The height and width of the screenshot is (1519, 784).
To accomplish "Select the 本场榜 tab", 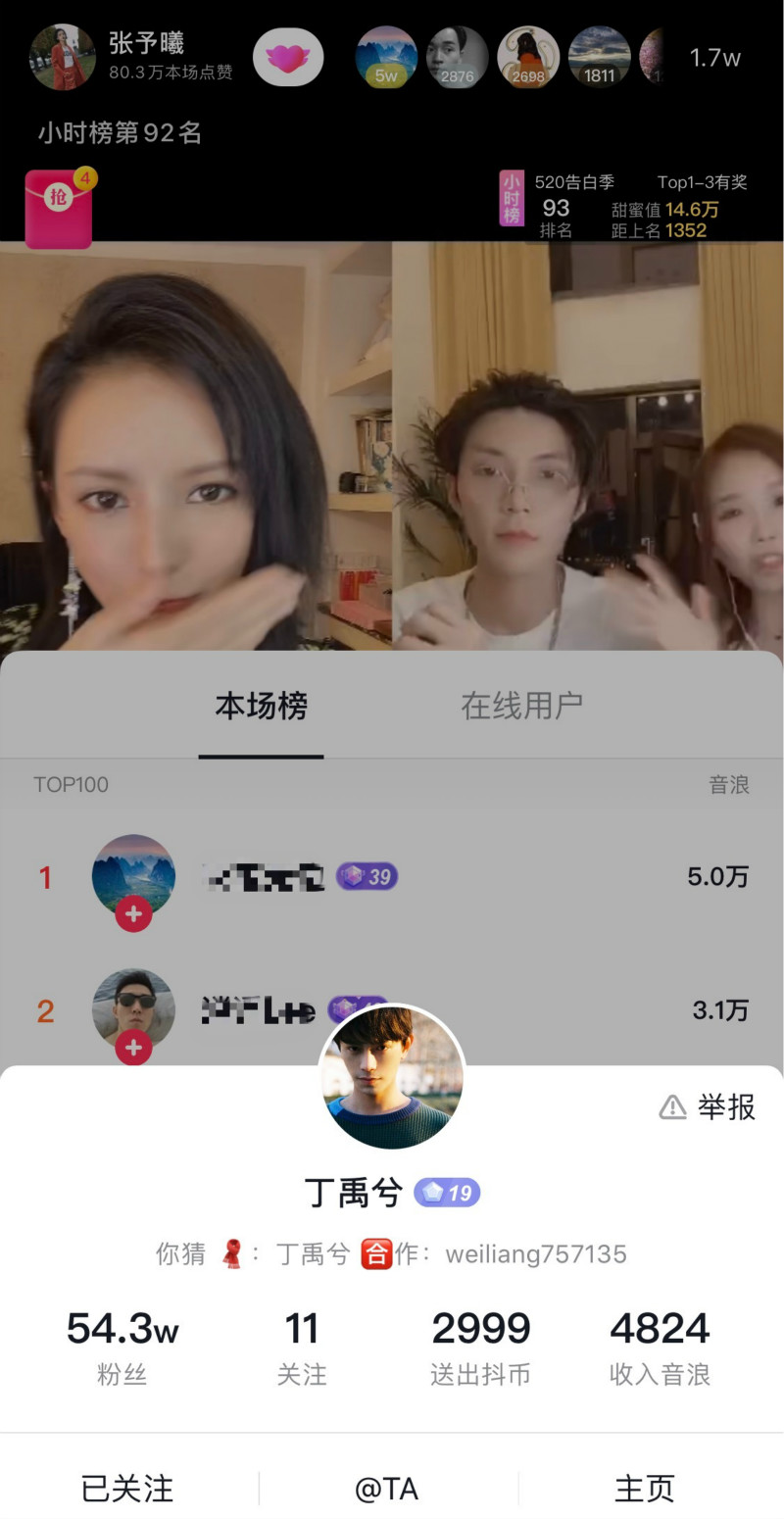I will point(261,706).
